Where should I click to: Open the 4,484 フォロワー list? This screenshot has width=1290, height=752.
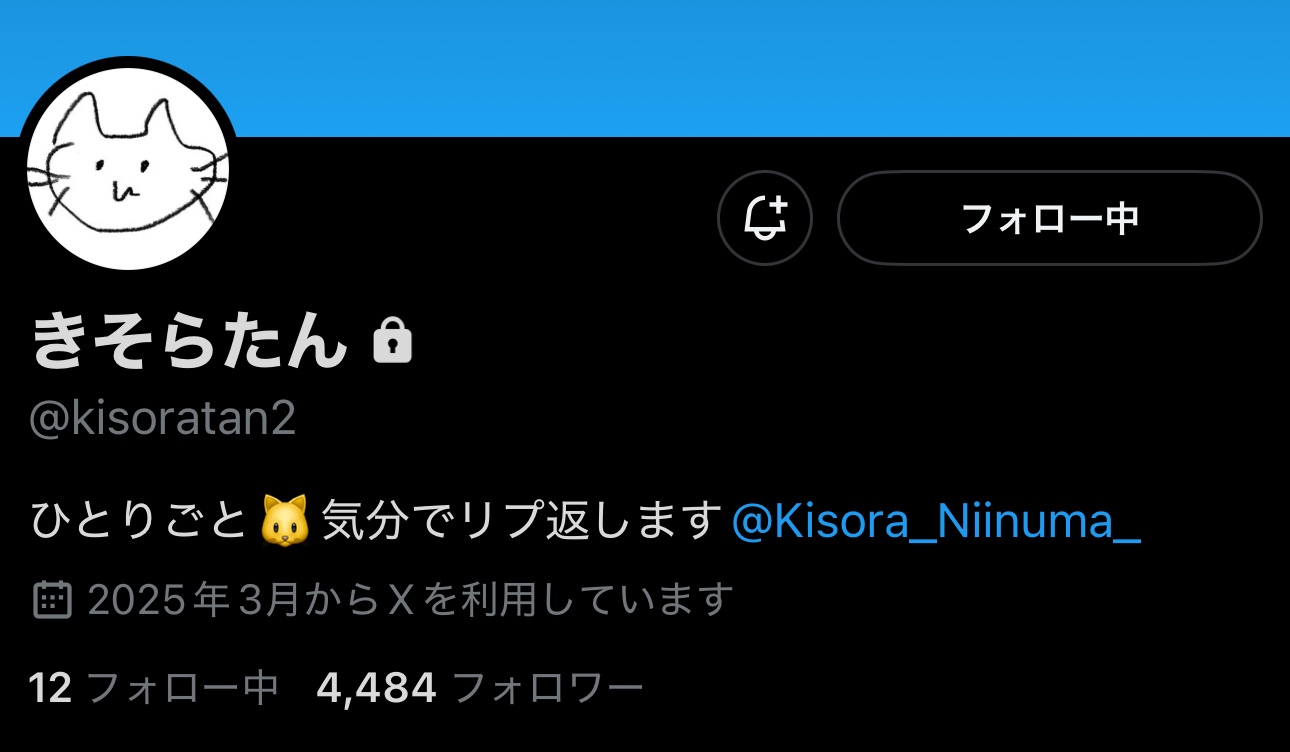(x=479, y=688)
